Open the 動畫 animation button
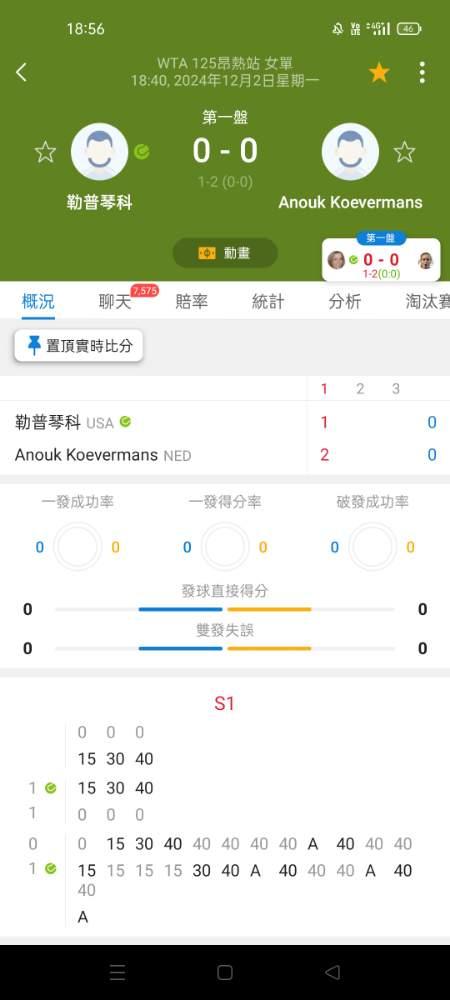Viewport: 450px width, 1000px height. (225, 253)
